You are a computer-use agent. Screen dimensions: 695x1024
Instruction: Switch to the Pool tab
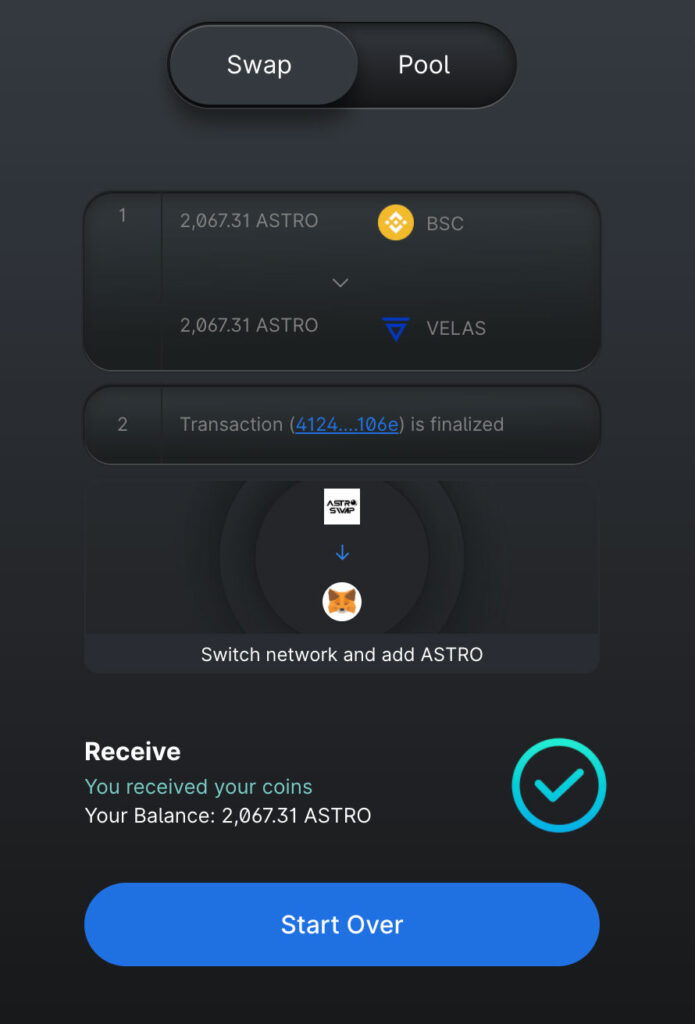[424, 66]
